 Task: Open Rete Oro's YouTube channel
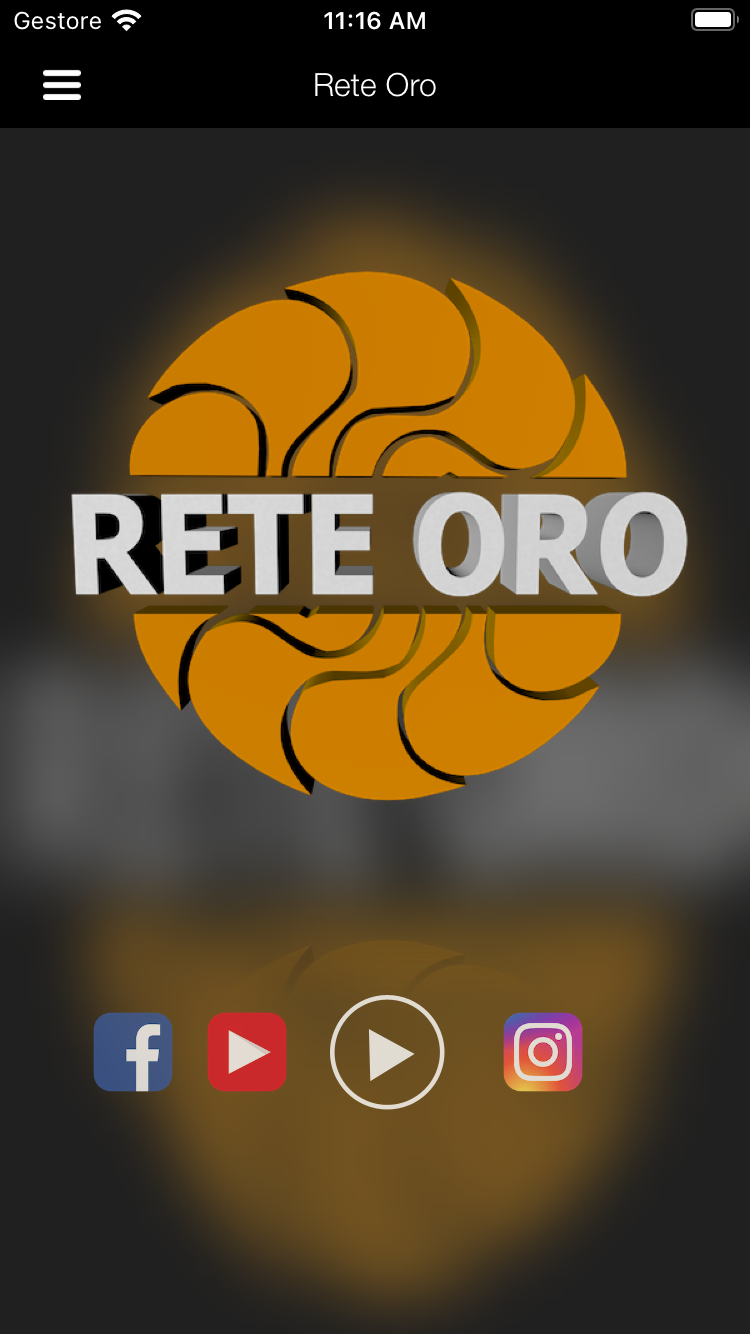(x=247, y=1052)
